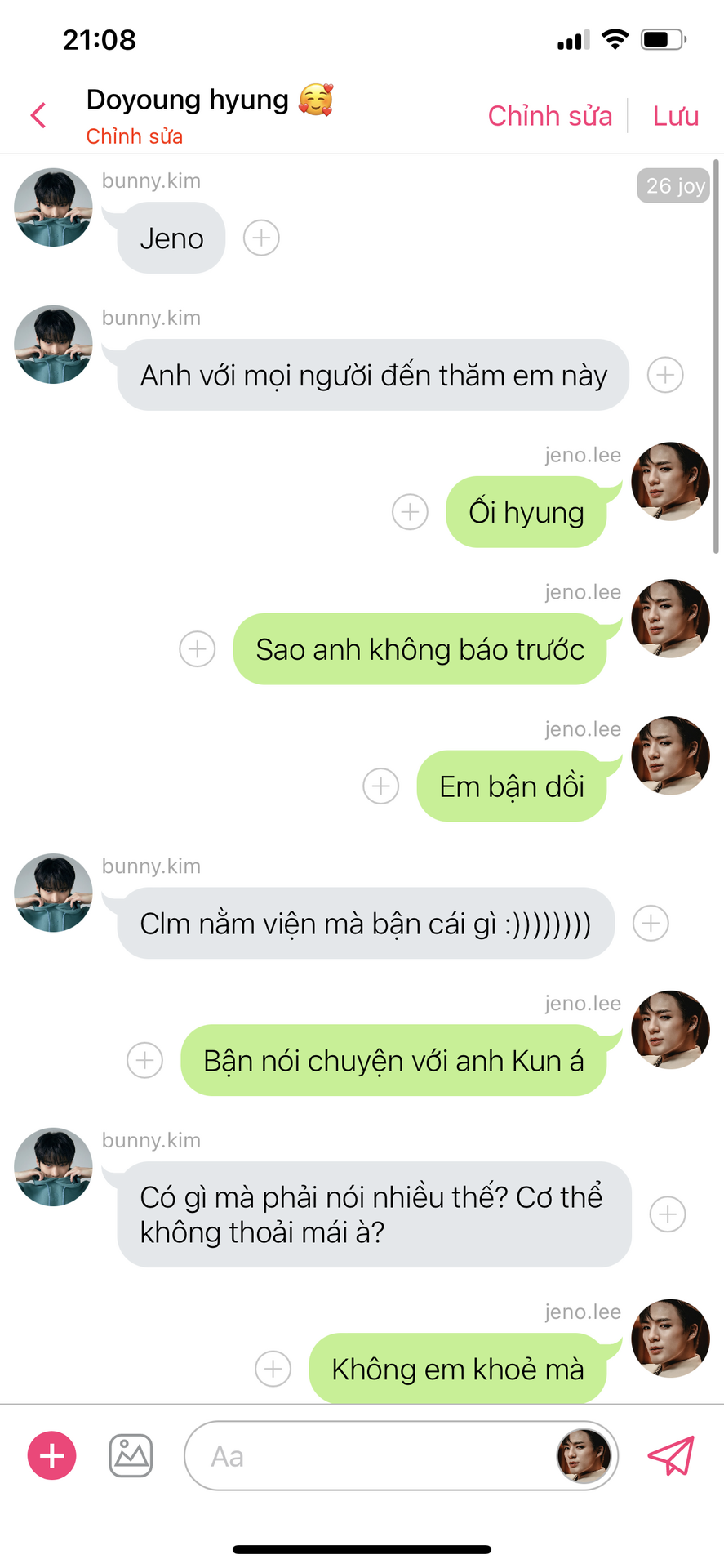Open Chỉnh sửa in the top bar
Screen dimensions: 724x1568
pyautogui.click(x=549, y=116)
